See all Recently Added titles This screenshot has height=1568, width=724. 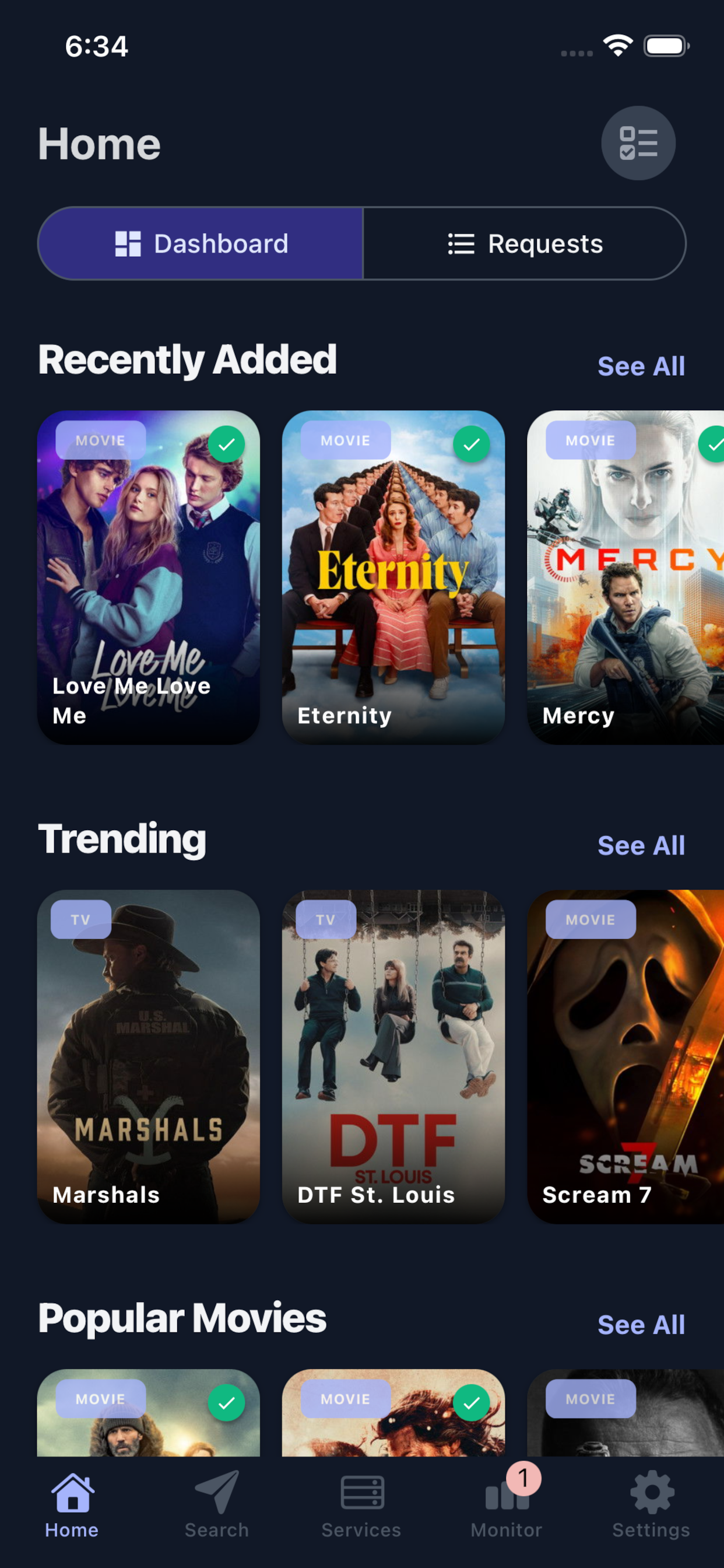click(641, 366)
